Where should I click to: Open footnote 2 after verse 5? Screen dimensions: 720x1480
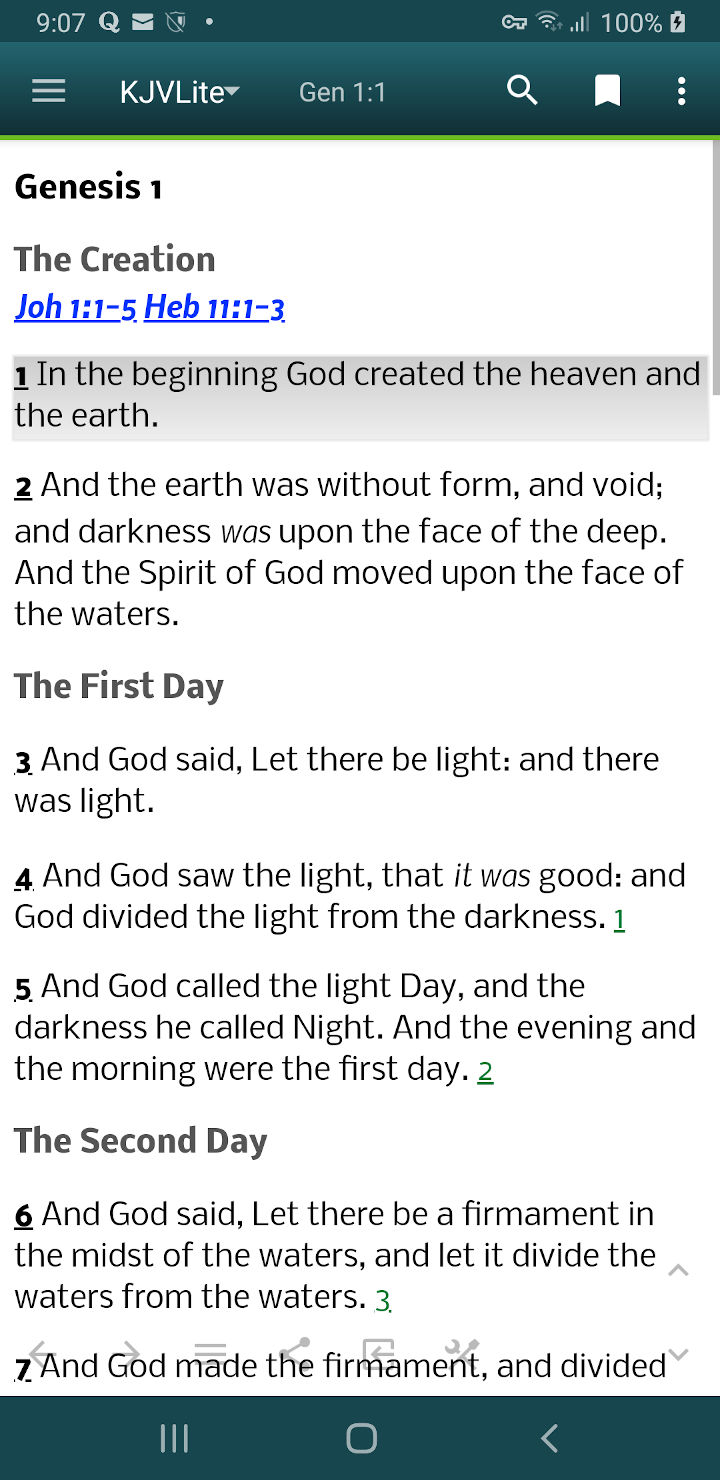485,1072
